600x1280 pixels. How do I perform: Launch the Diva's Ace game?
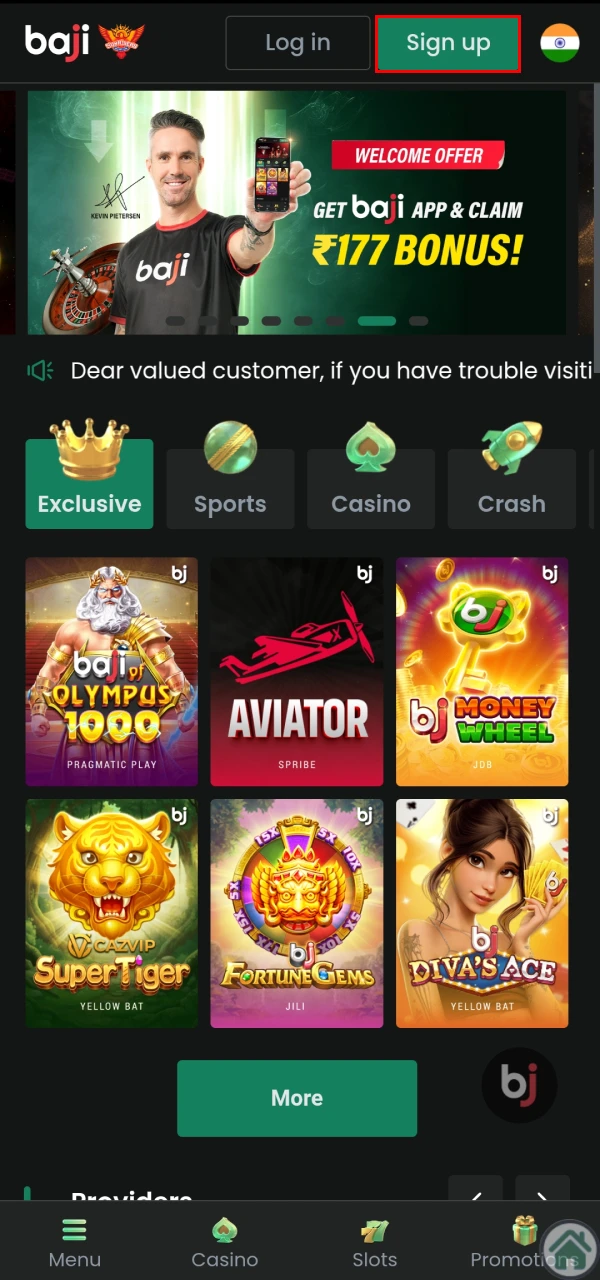(x=482, y=913)
